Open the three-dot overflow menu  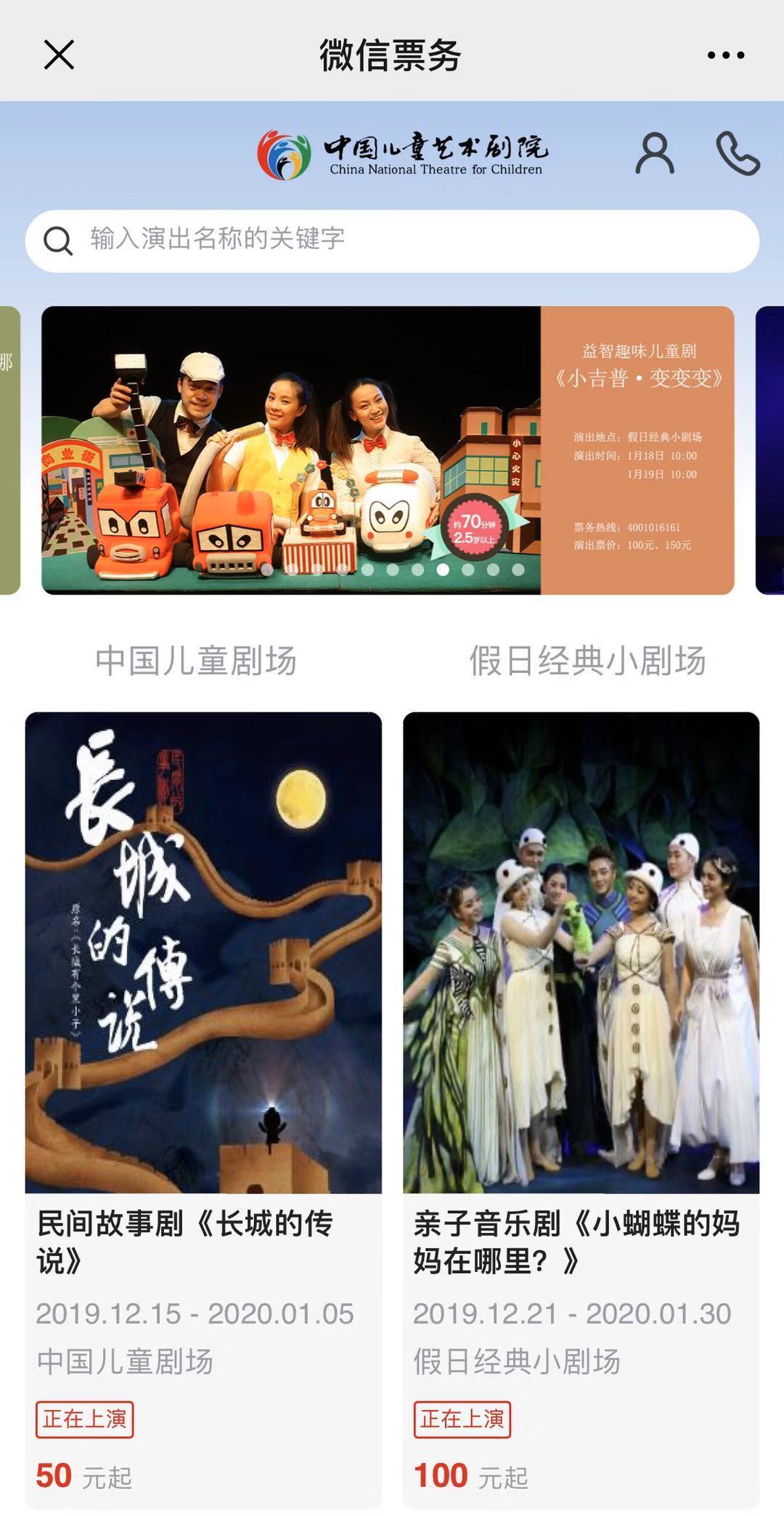pos(726,55)
